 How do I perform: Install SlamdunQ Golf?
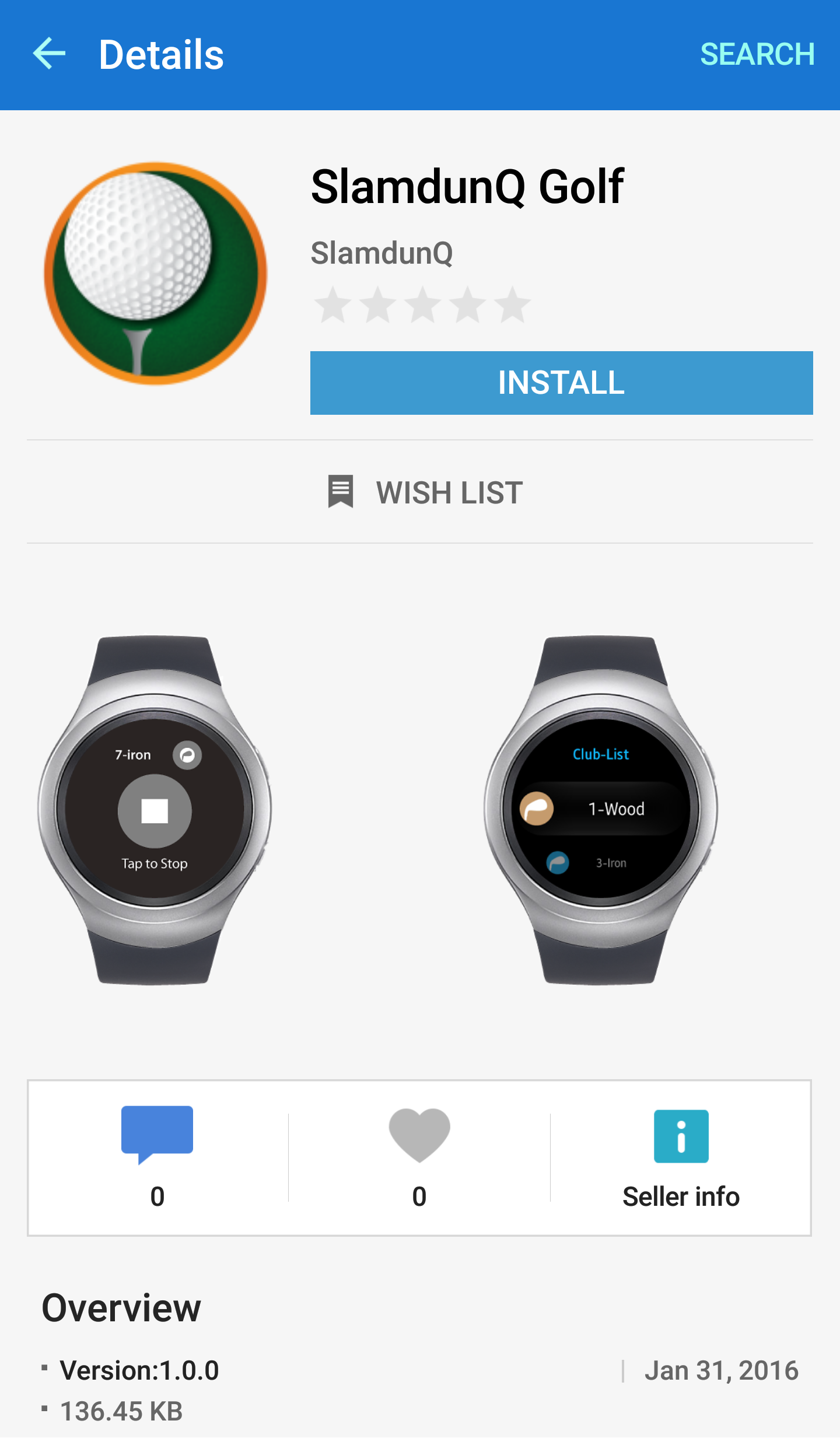click(561, 383)
